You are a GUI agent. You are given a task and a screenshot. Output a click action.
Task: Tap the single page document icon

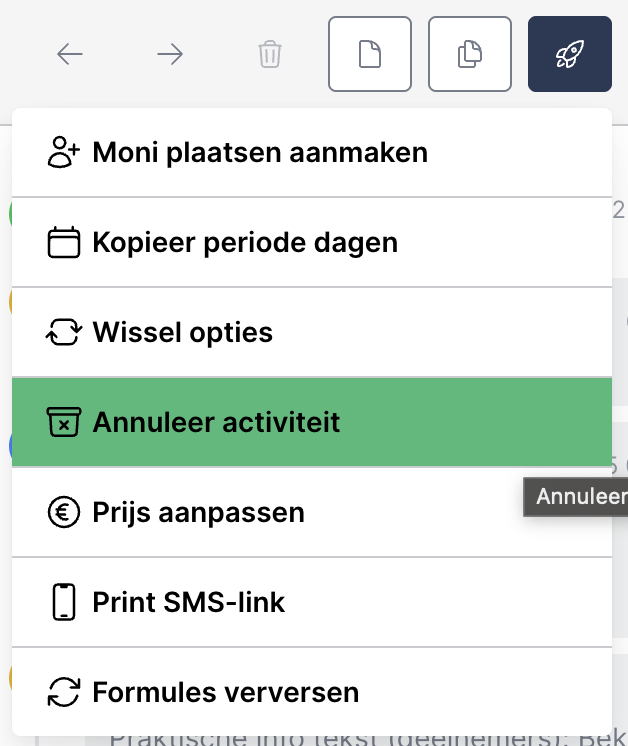tap(370, 54)
